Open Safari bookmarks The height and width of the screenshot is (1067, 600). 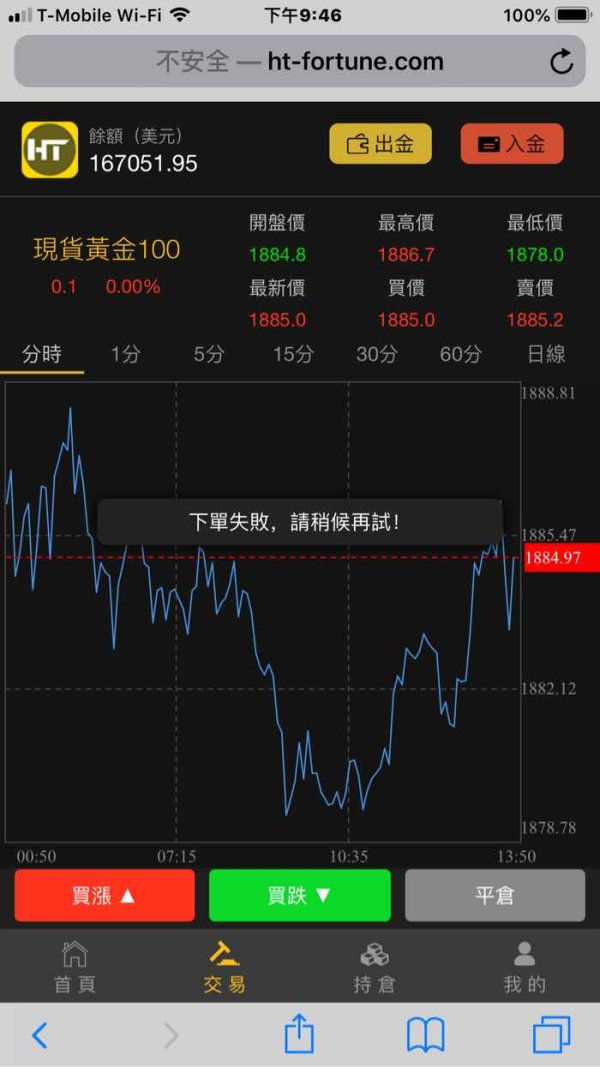pyautogui.click(x=425, y=1035)
